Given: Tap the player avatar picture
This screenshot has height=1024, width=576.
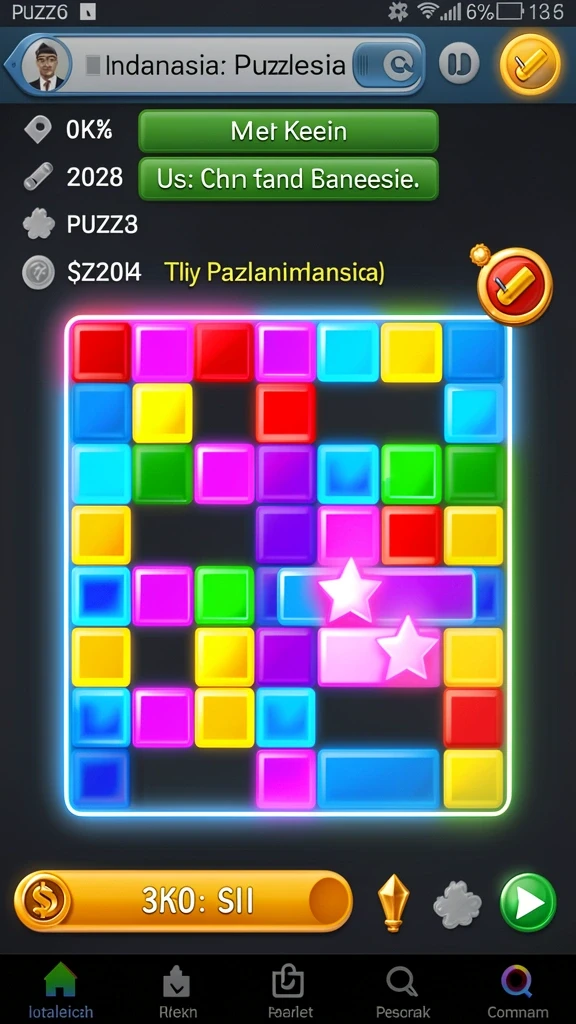Looking at the screenshot, I should point(46,64).
